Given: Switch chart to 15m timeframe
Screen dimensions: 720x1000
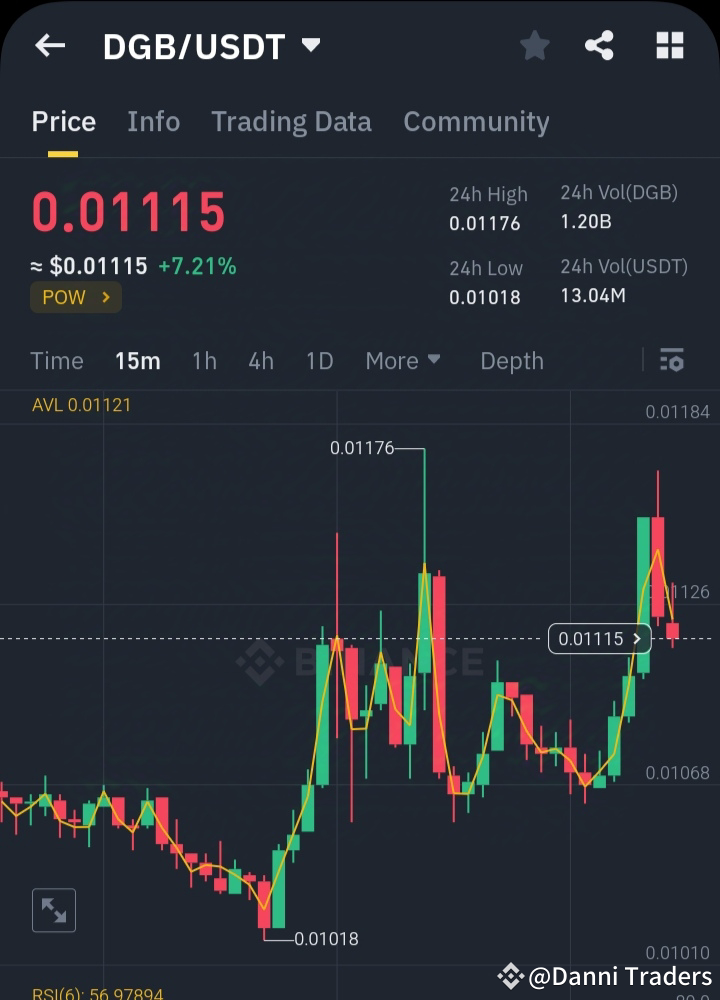Looking at the screenshot, I should coord(138,361).
